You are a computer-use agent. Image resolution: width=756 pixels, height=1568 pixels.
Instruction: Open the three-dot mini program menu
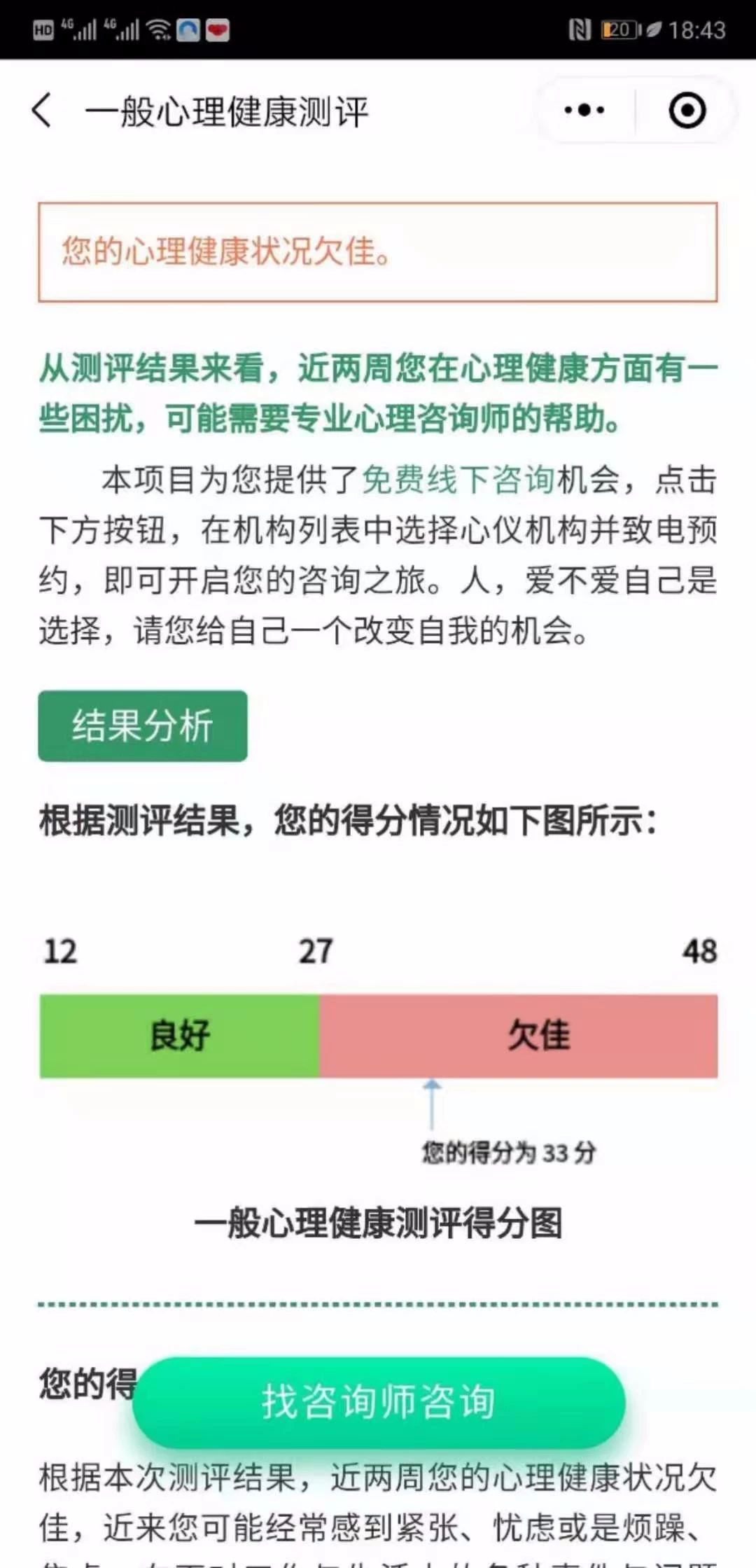pos(584,111)
